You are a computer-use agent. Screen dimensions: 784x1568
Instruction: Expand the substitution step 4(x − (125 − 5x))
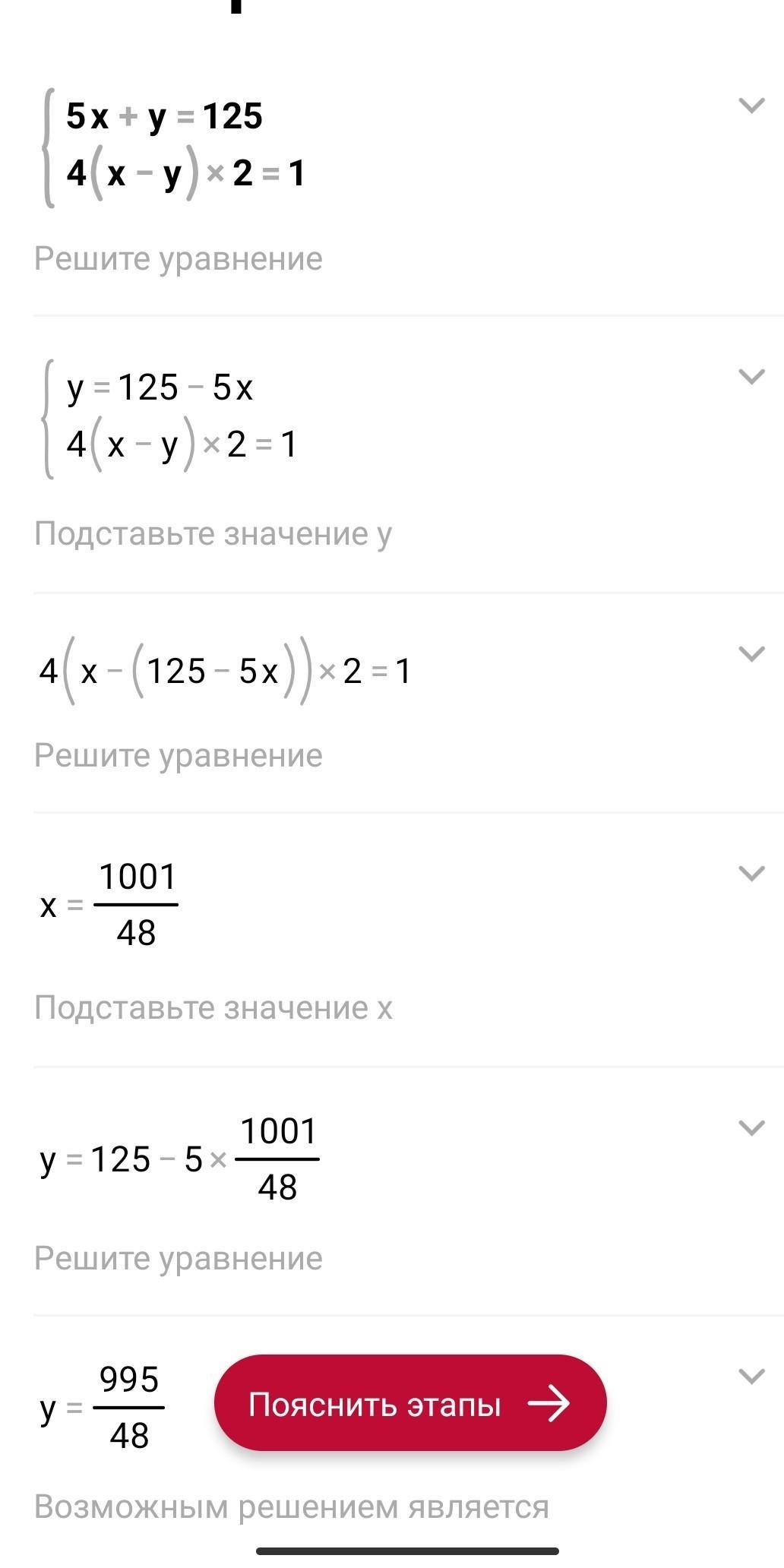[751, 654]
